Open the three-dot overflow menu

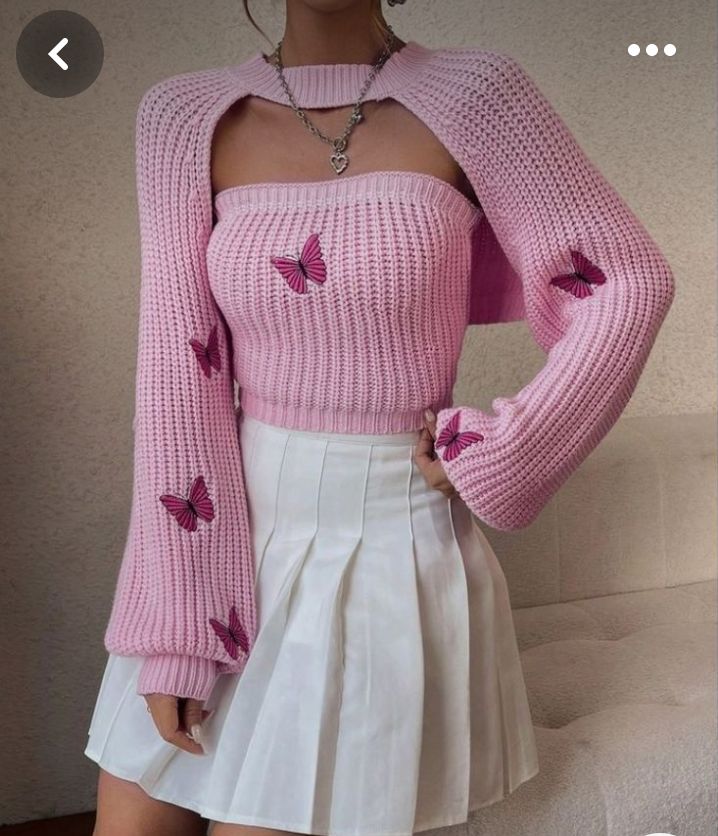pos(651,50)
